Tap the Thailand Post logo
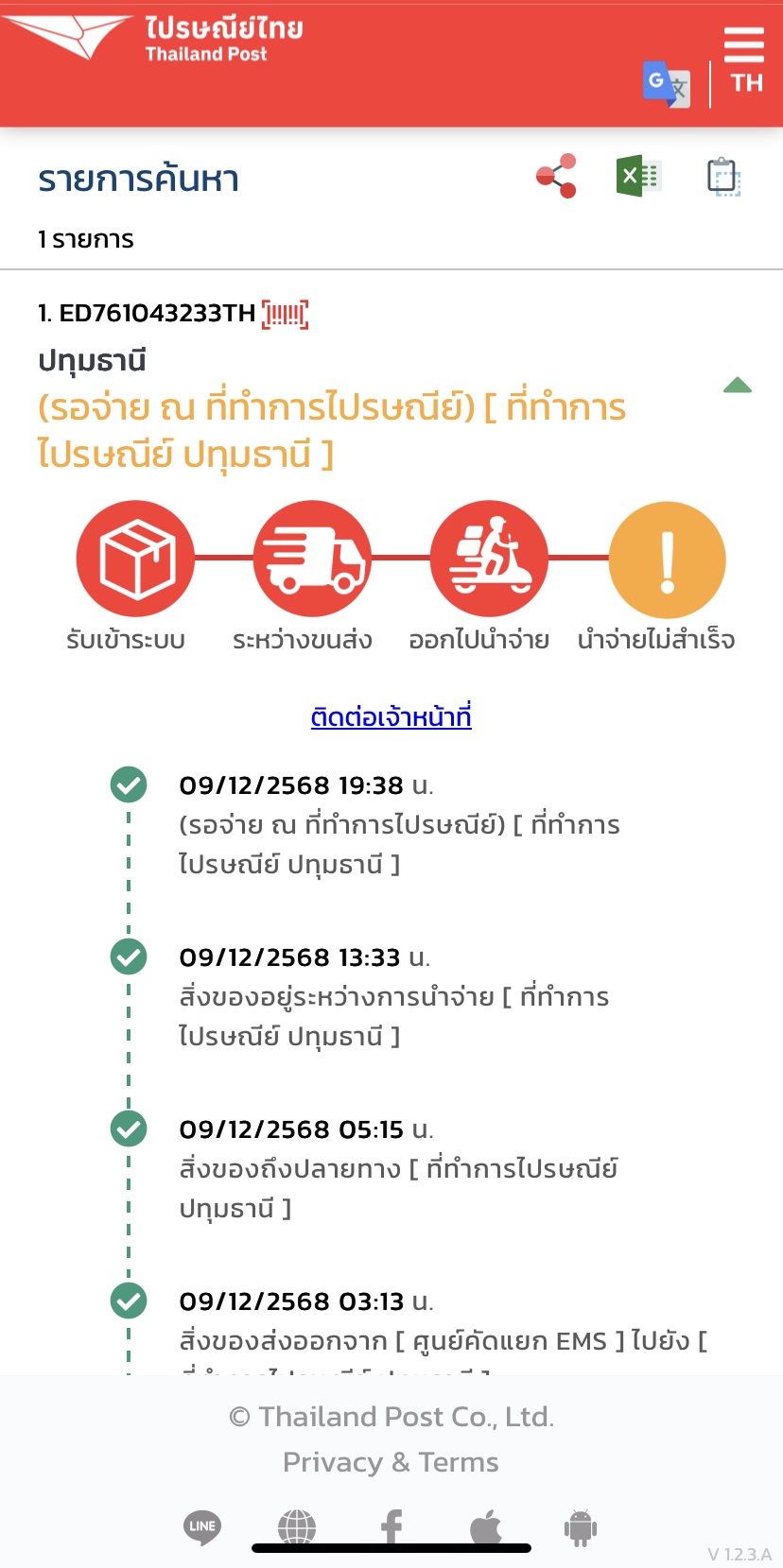 [x=151, y=40]
